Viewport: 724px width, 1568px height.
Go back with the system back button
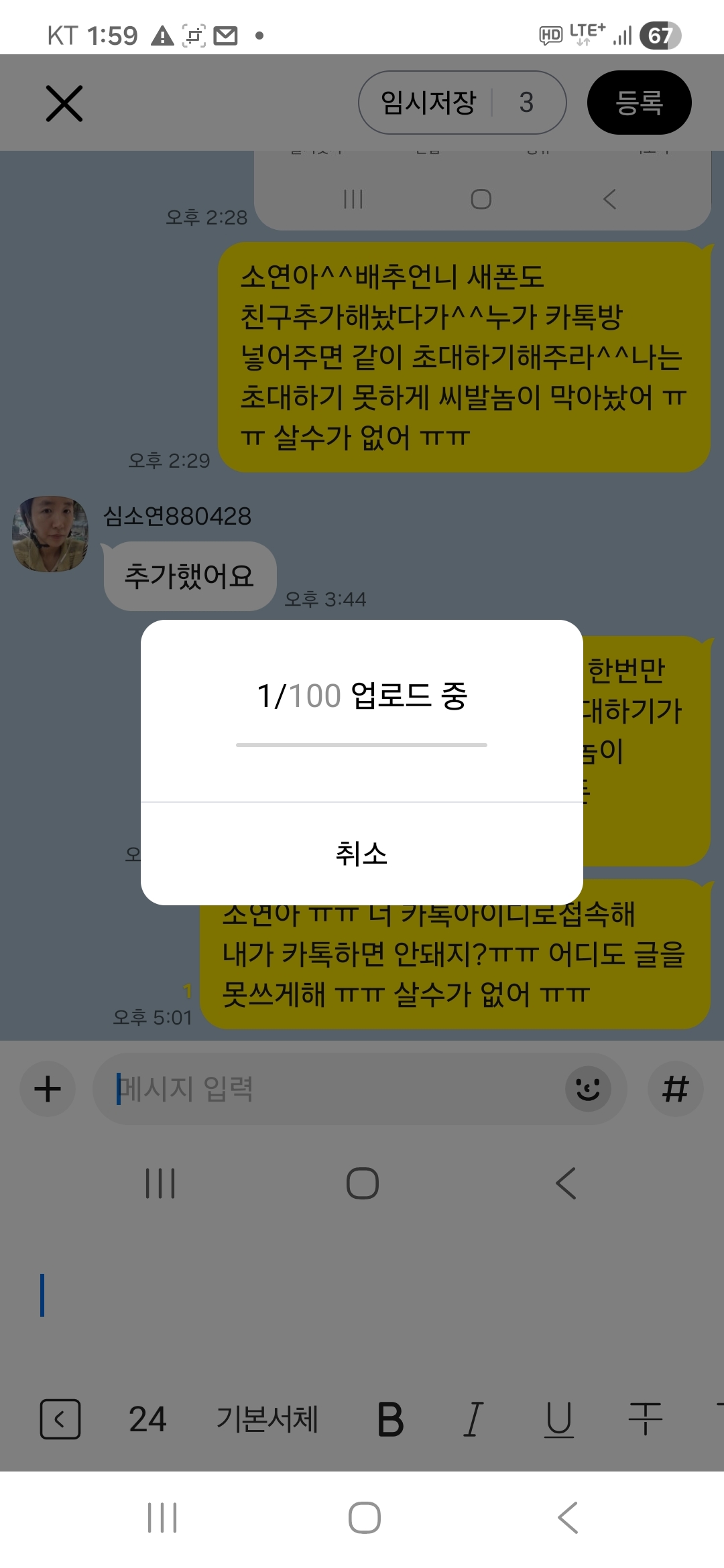click(567, 1518)
